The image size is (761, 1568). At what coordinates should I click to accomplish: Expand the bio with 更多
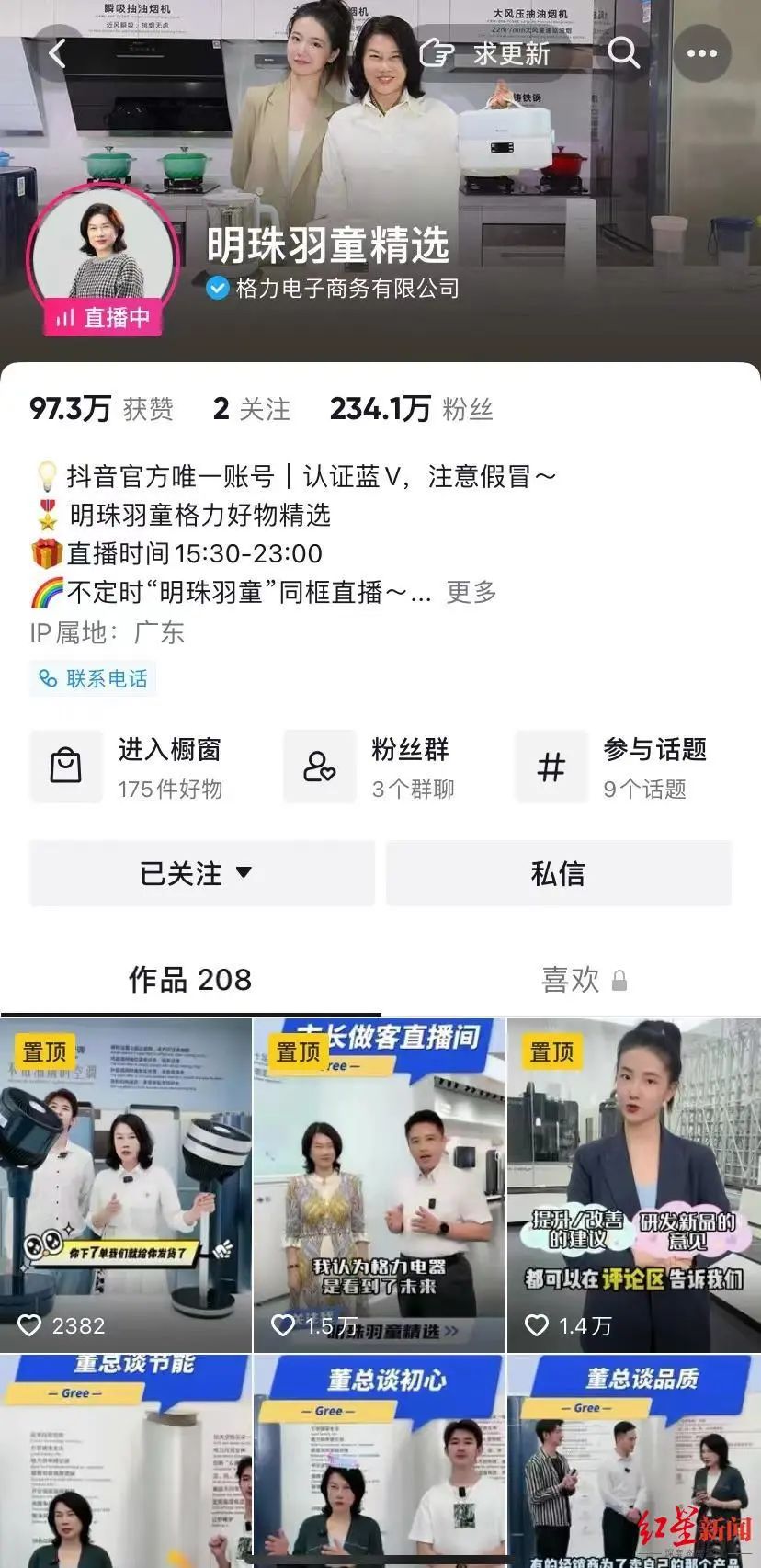tap(471, 592)
